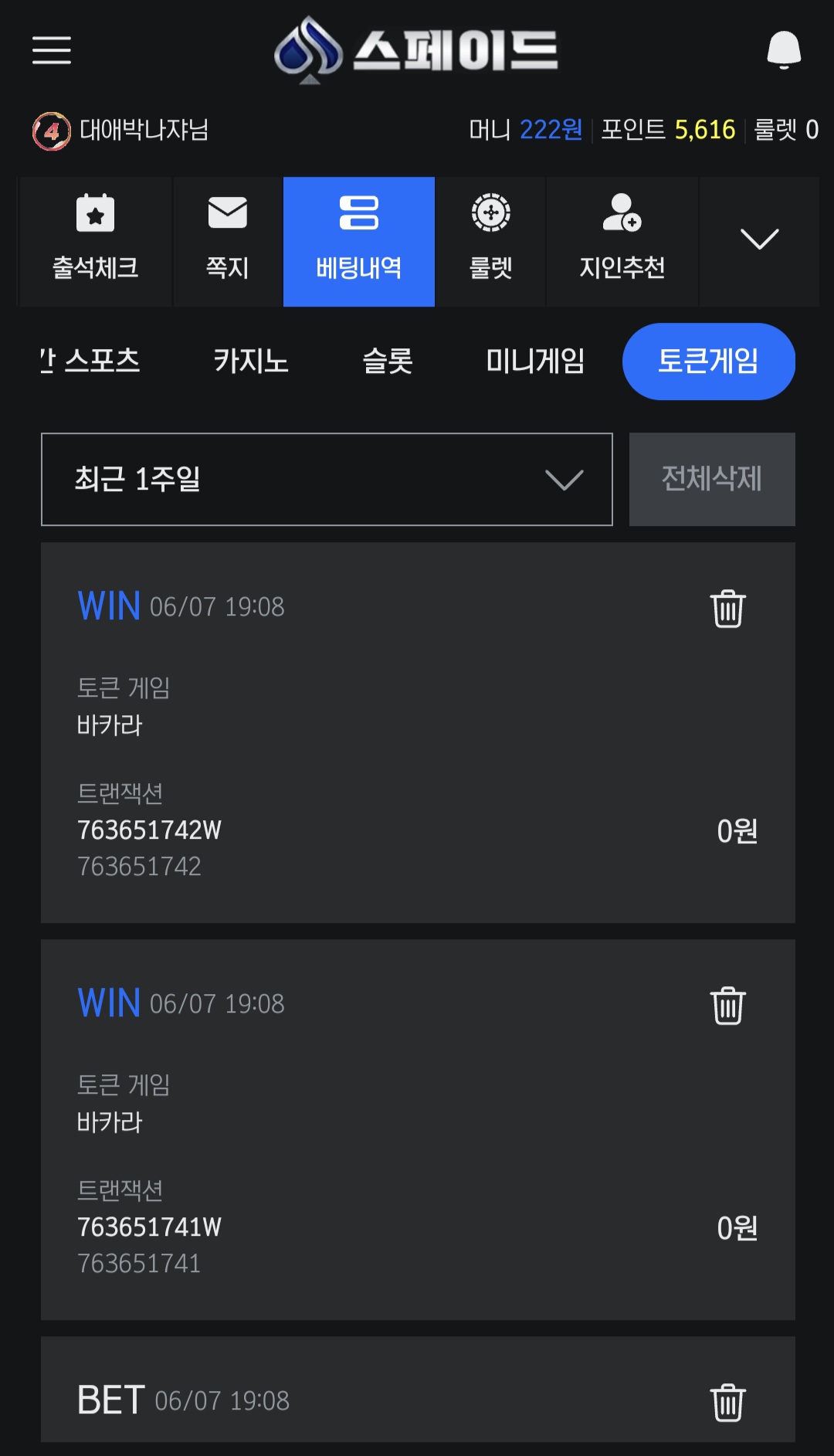Select 베팅내역 betting history
Viewport: 834px width, 1456px height.
(359, 242)
